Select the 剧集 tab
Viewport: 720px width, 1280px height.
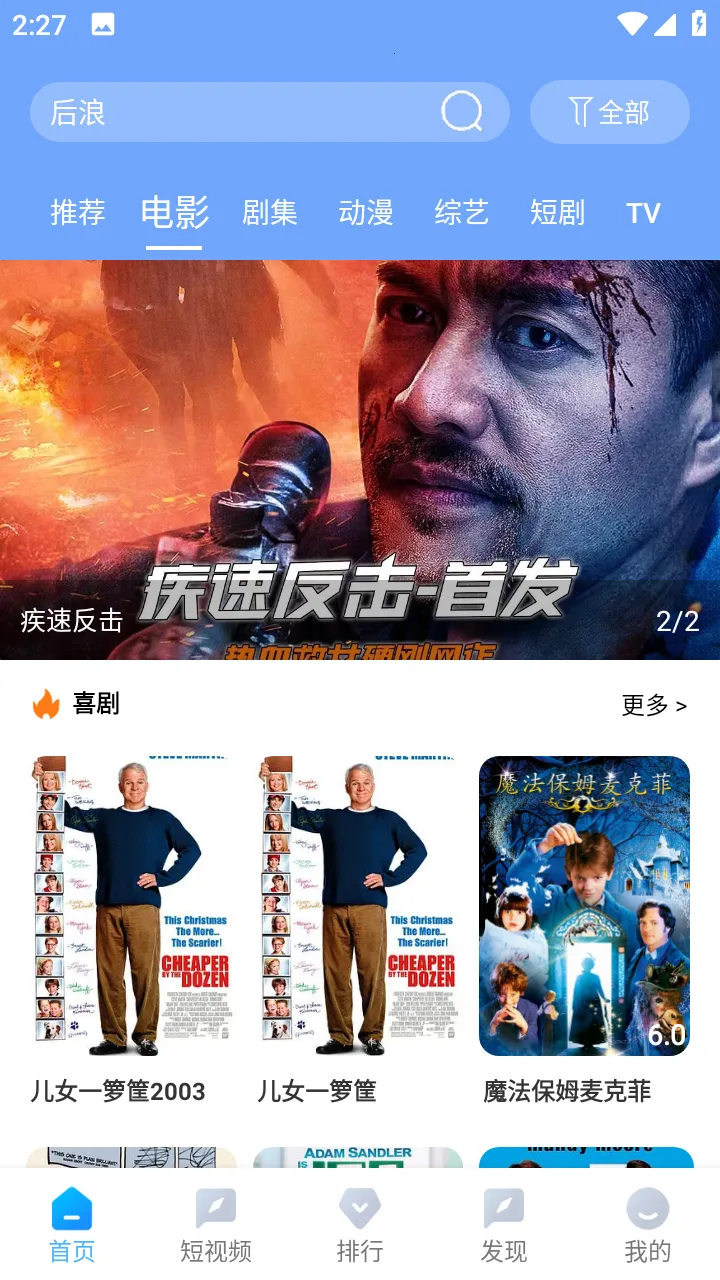click(270, 212)
